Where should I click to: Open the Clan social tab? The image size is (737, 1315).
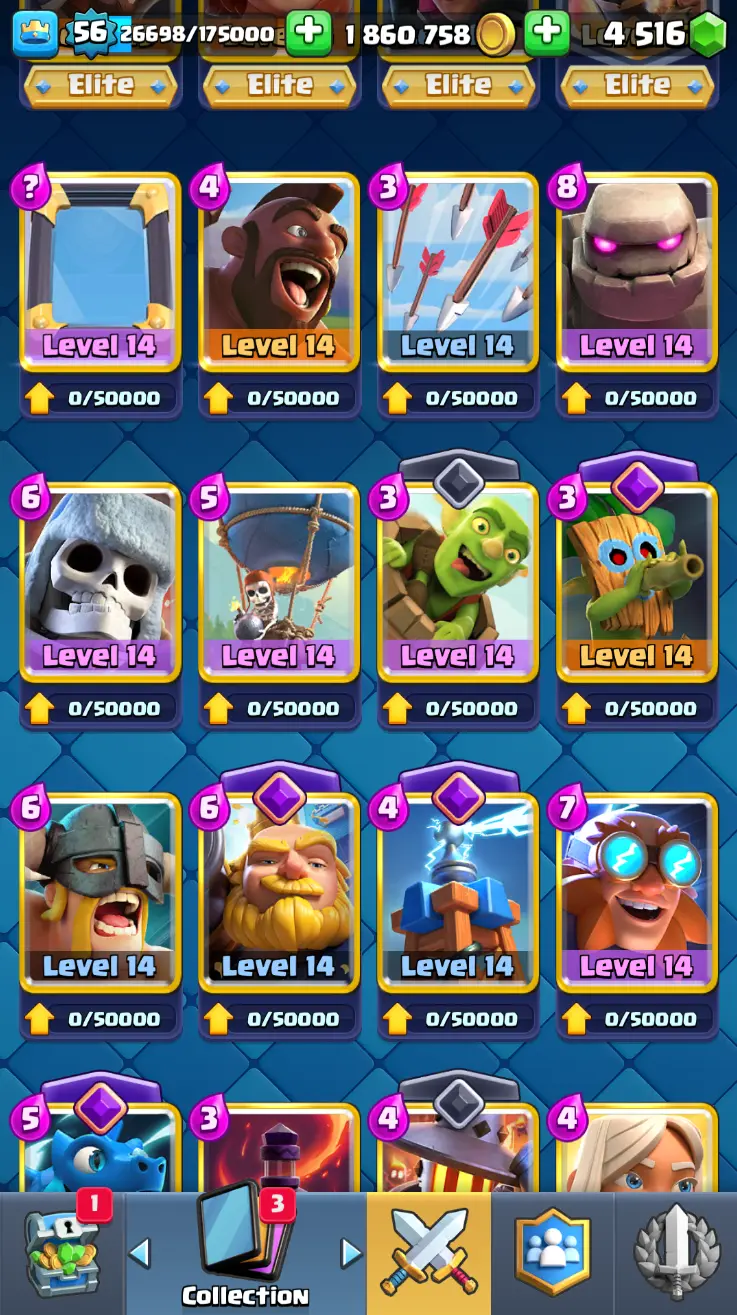pyautogui.click(x=552, y=1253)
